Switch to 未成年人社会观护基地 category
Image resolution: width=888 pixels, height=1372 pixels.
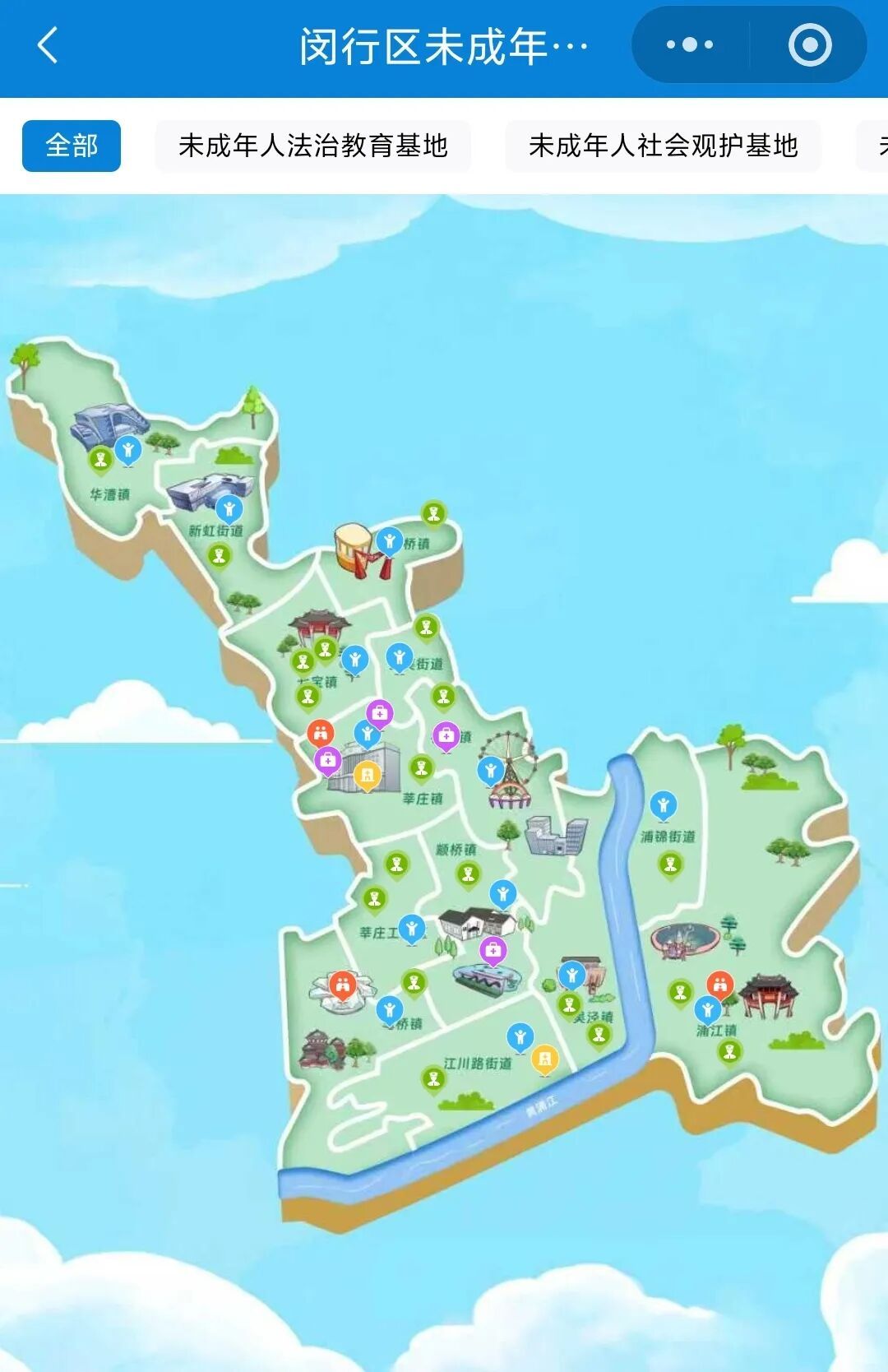pos(663,146)
